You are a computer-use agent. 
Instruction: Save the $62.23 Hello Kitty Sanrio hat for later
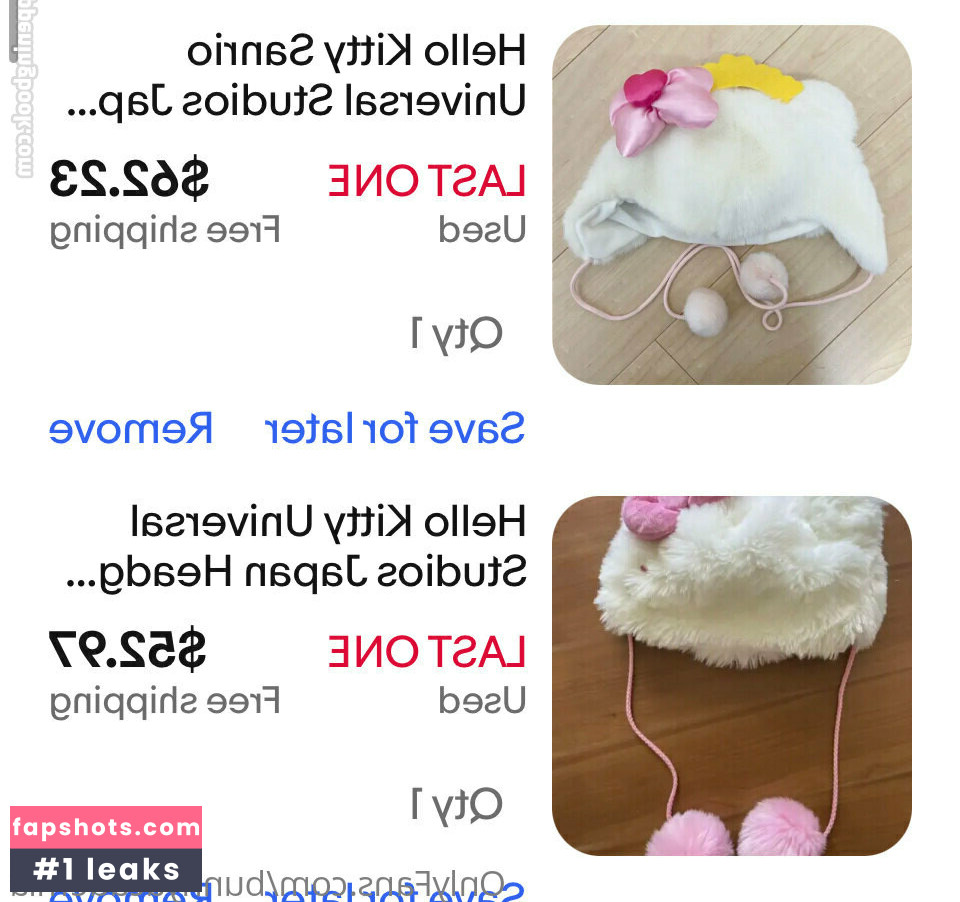[394, 429]
